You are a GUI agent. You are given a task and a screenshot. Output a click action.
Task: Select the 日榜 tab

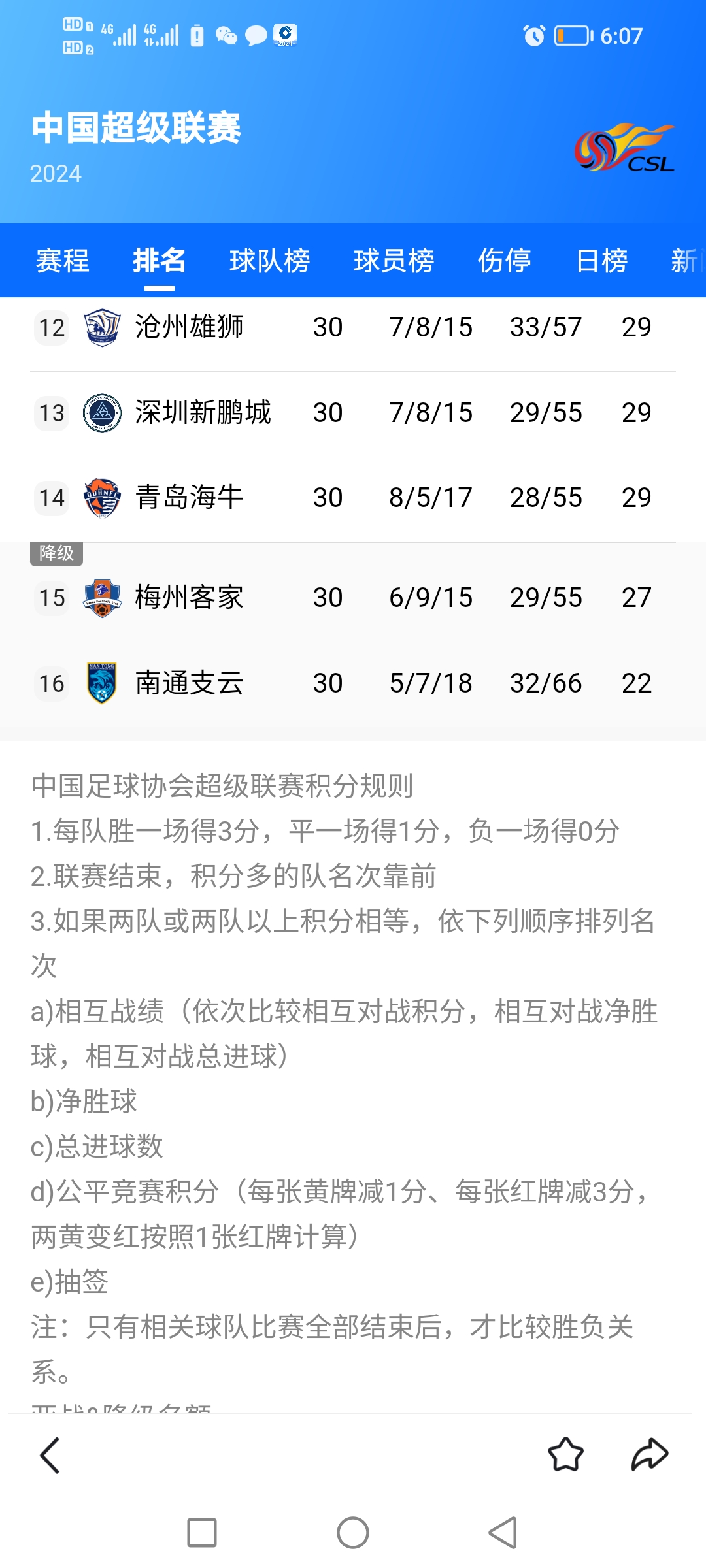tap(601, 261)
